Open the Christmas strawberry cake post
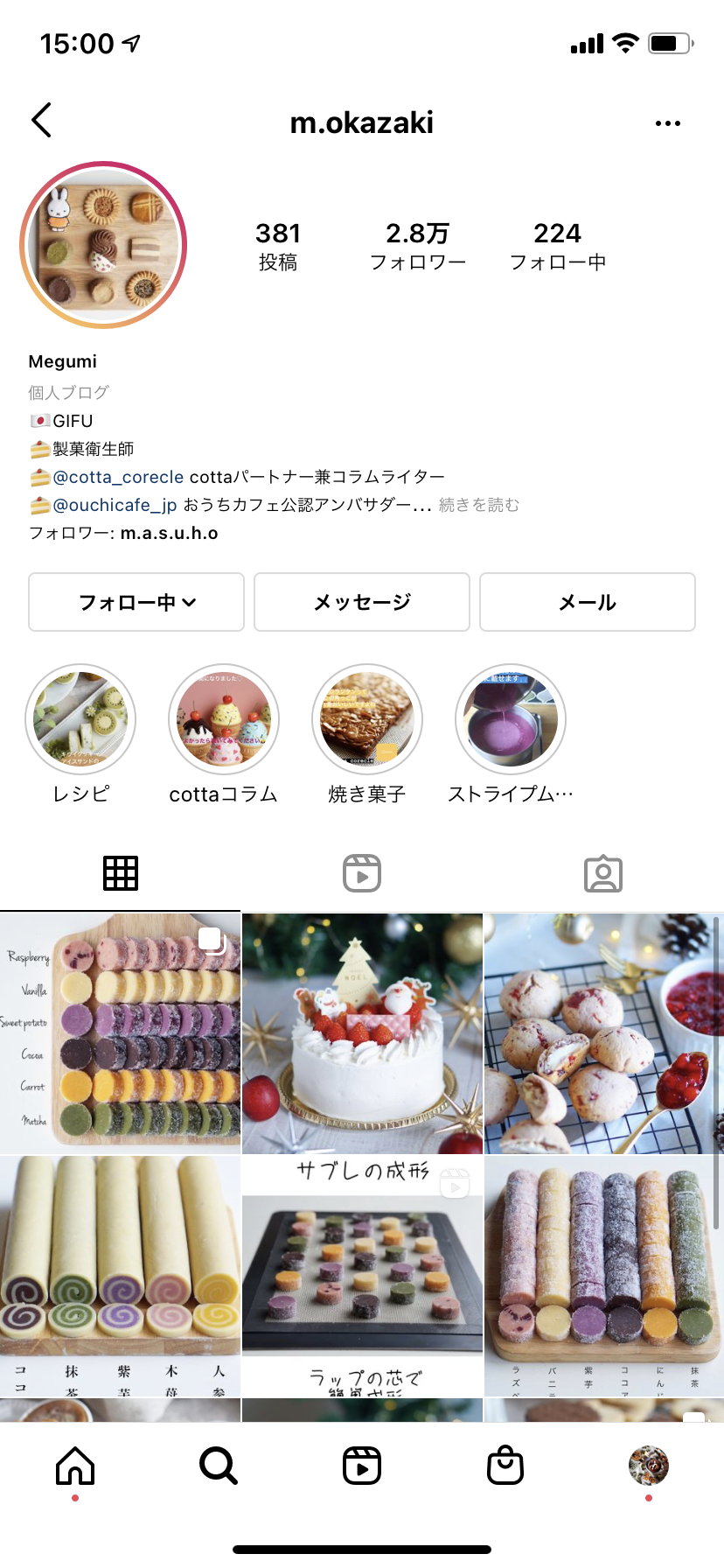Screen dimensions: 724x1568 tap(362, 1033)
